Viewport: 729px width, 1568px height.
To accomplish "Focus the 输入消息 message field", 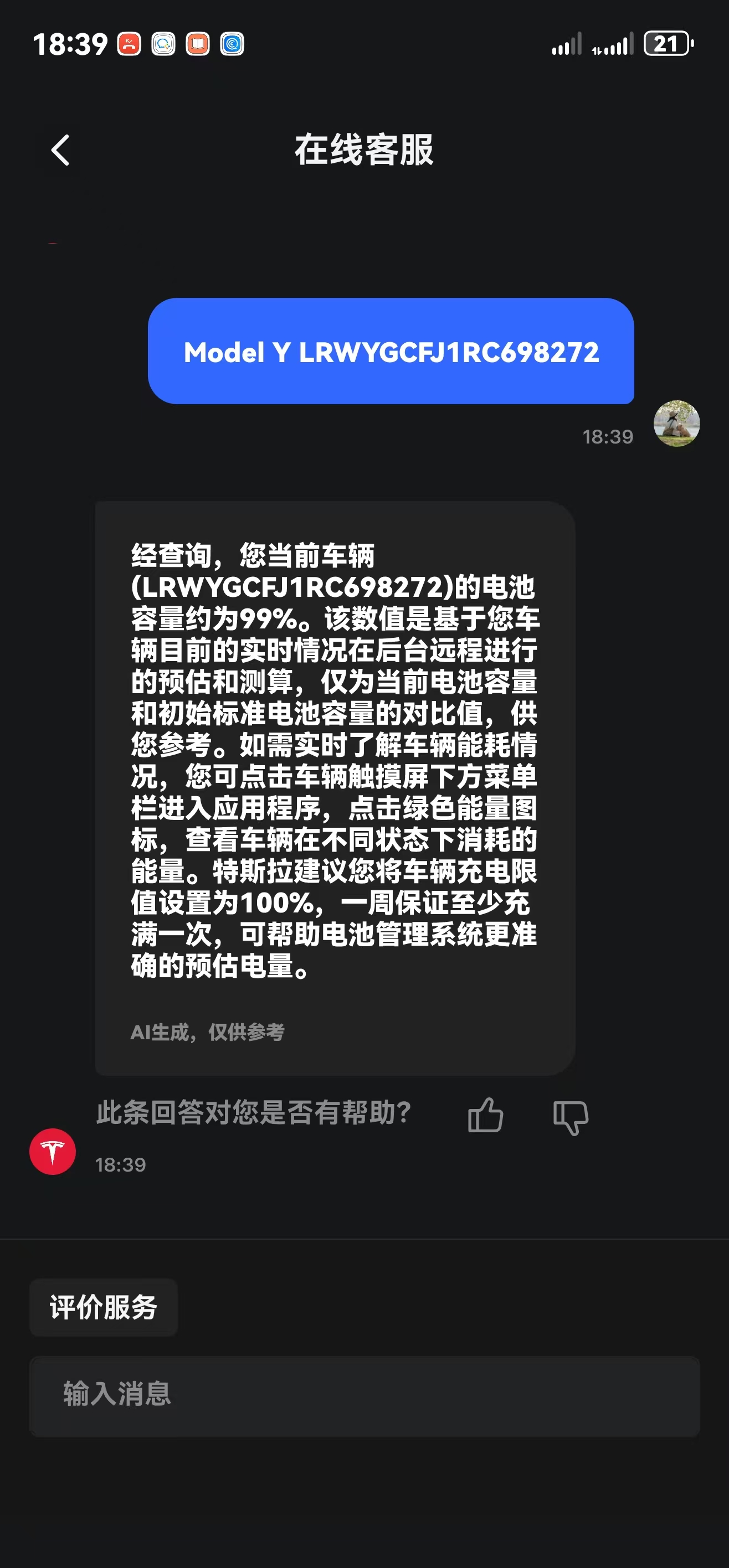I will (x=365, y=1396).
